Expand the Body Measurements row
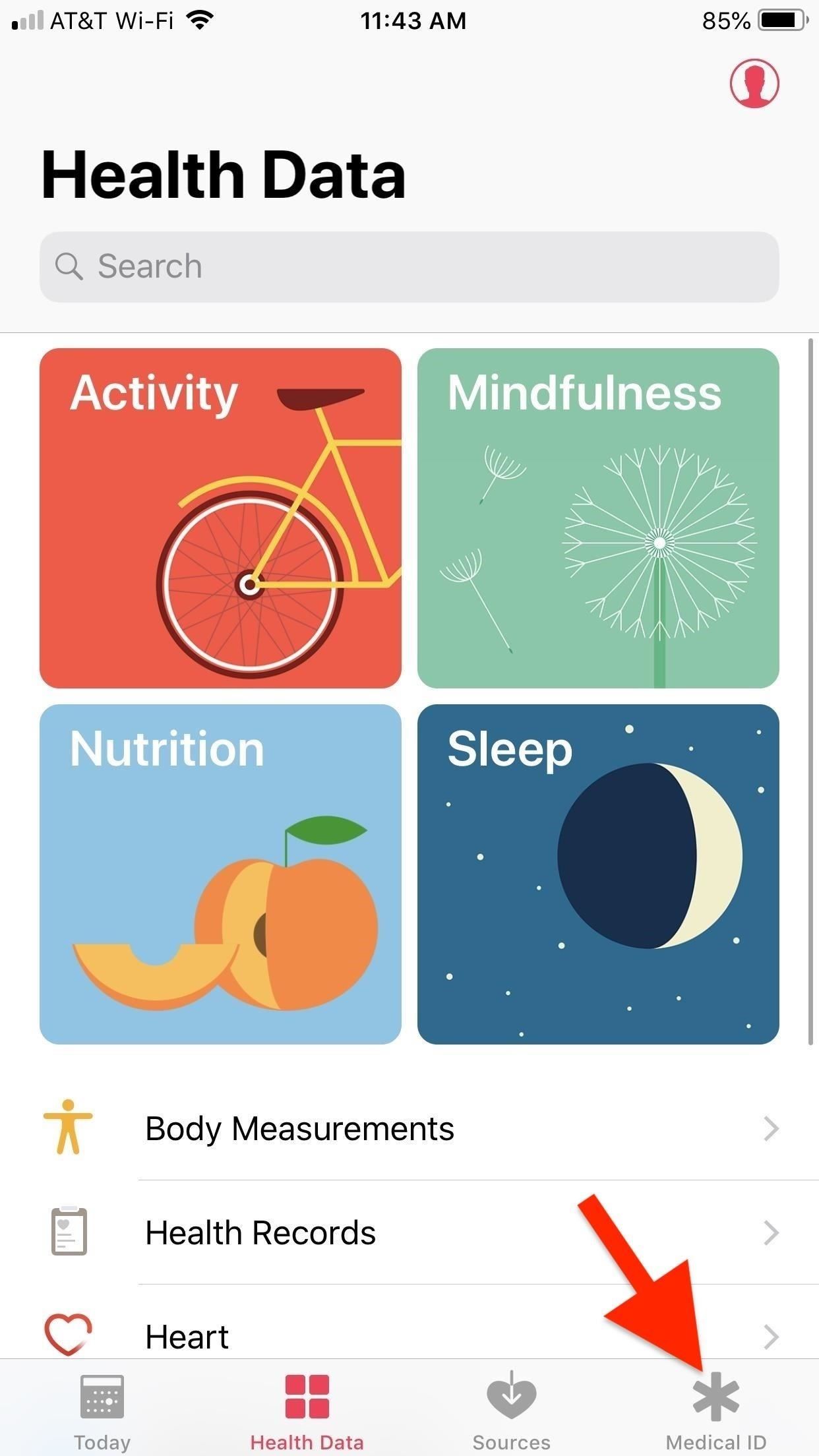The width and height of the screenshot is (819, 1456). pyautogui.click(x=773, y=1129)
